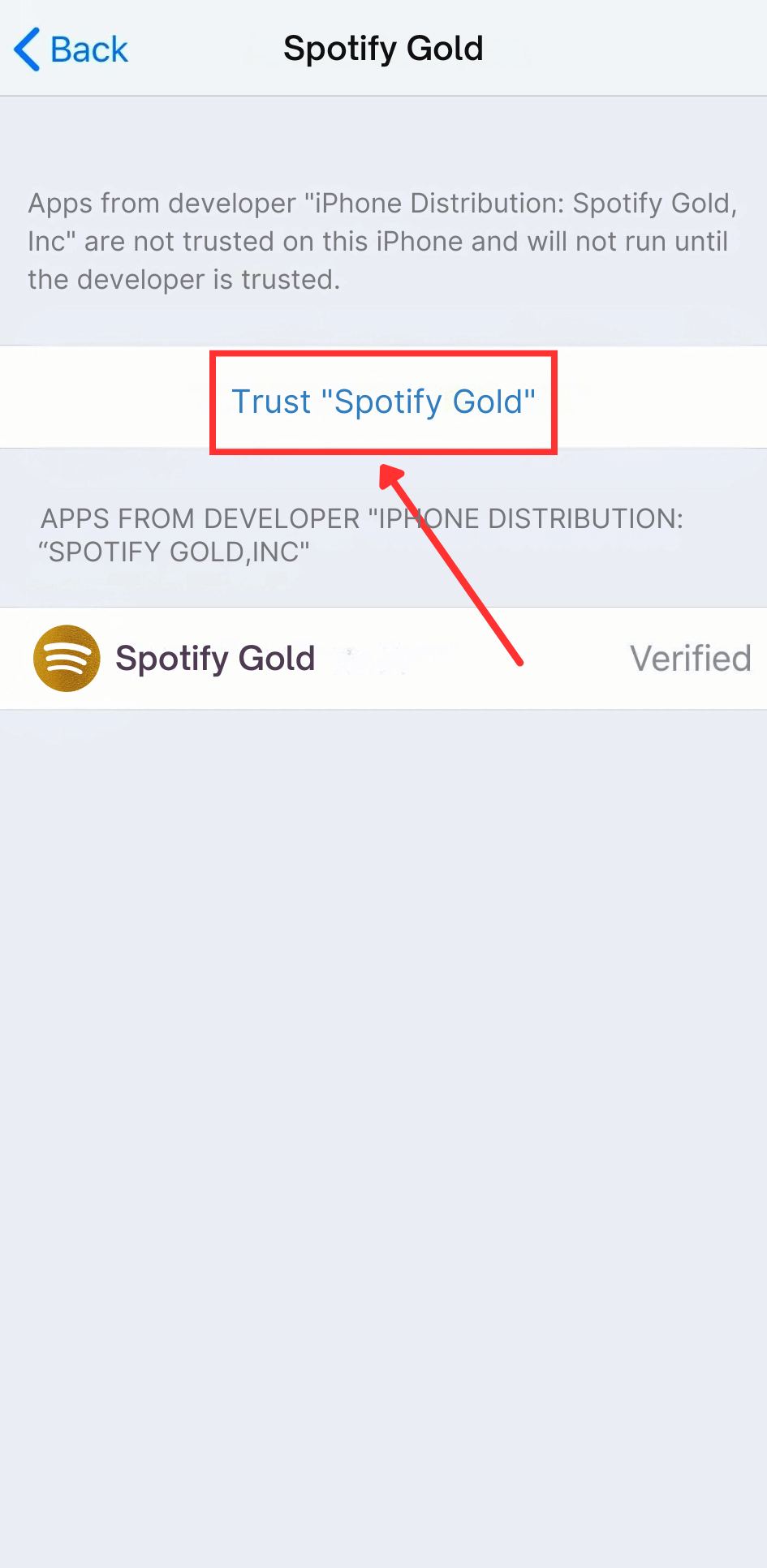The height and width of the screenshot is (1568, 767).
Task: Trust the "Spotify Gold" developer
Action: (383, 402)
